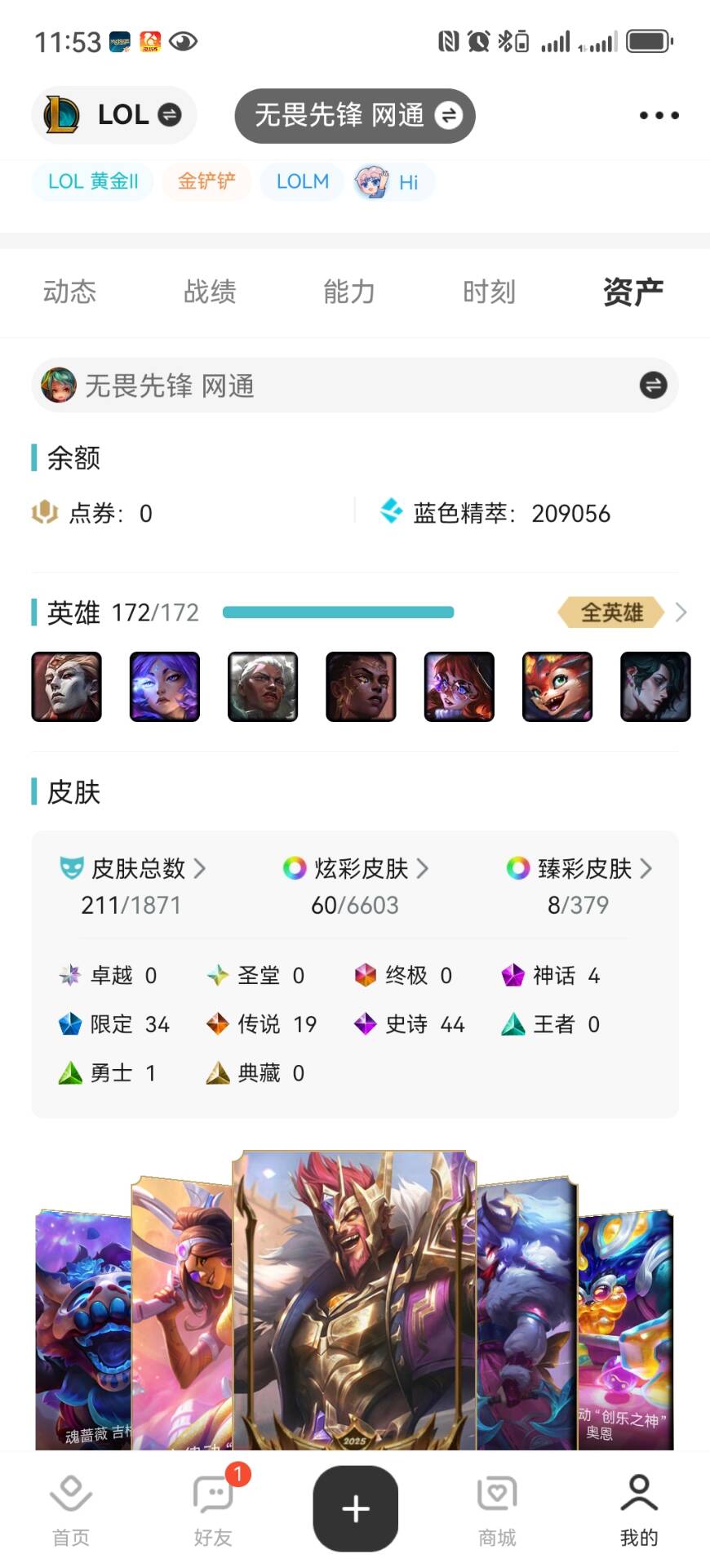Open the 商城 shop tab
This screenshot has height=1568, width=710.
tap(497, 1511)
